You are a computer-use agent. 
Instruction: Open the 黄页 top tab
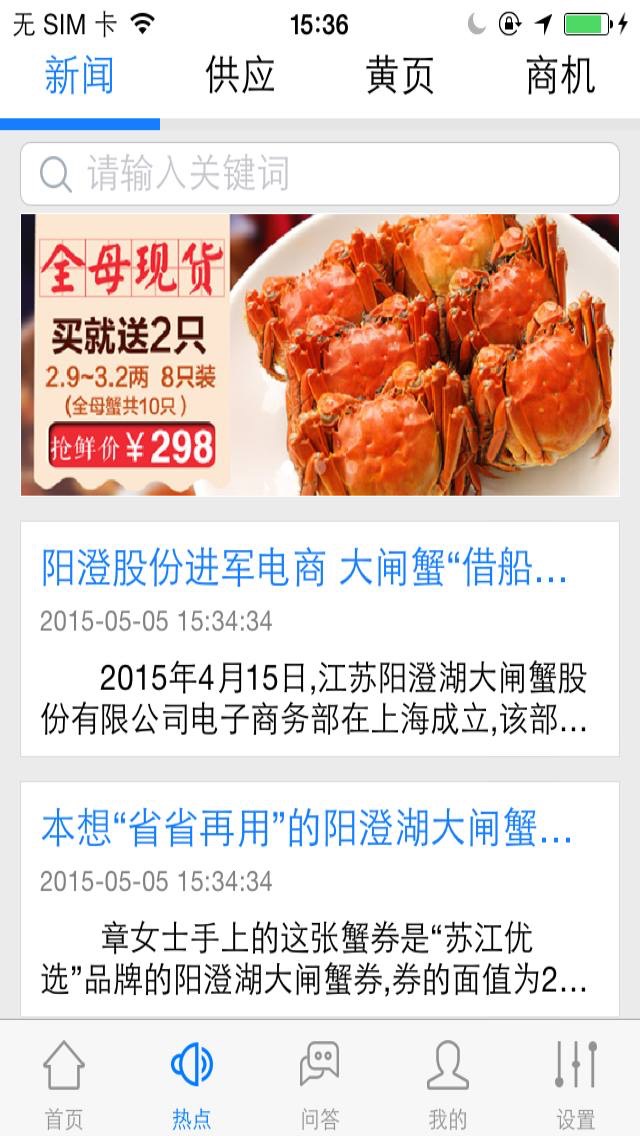point(400,75)
